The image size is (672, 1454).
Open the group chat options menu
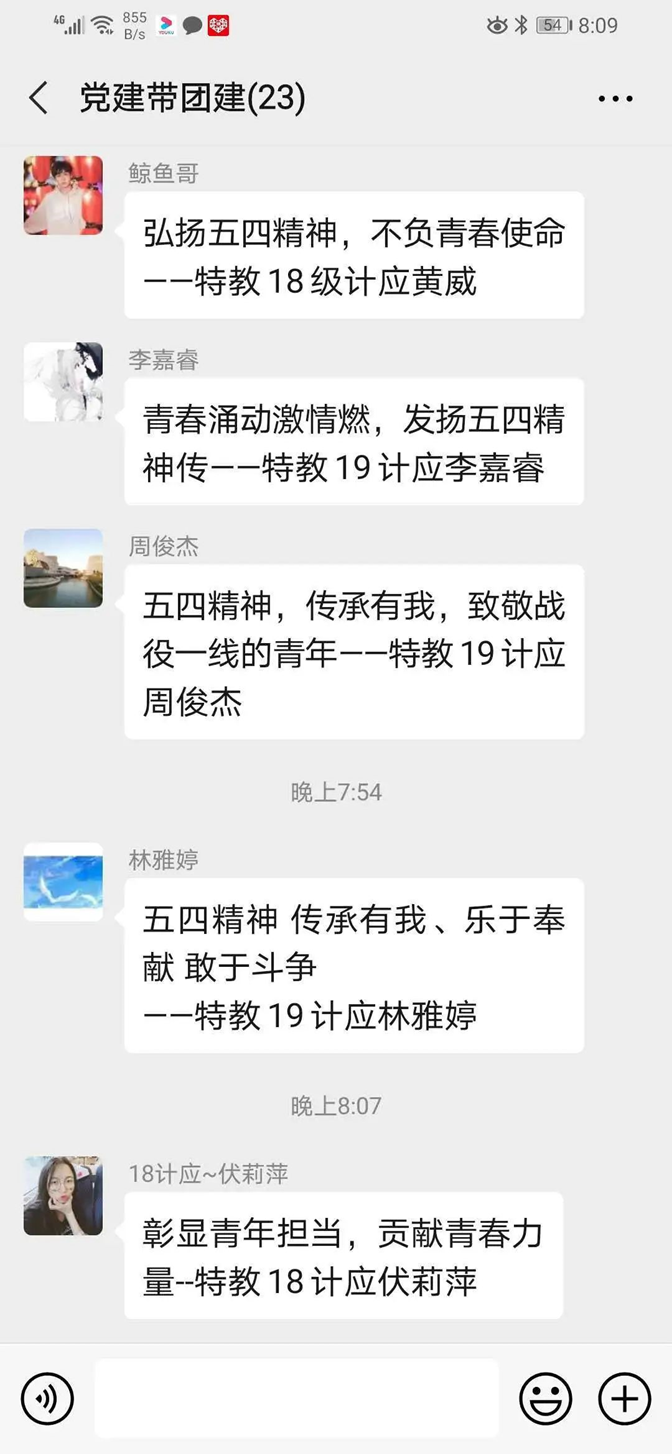(615, 98)
